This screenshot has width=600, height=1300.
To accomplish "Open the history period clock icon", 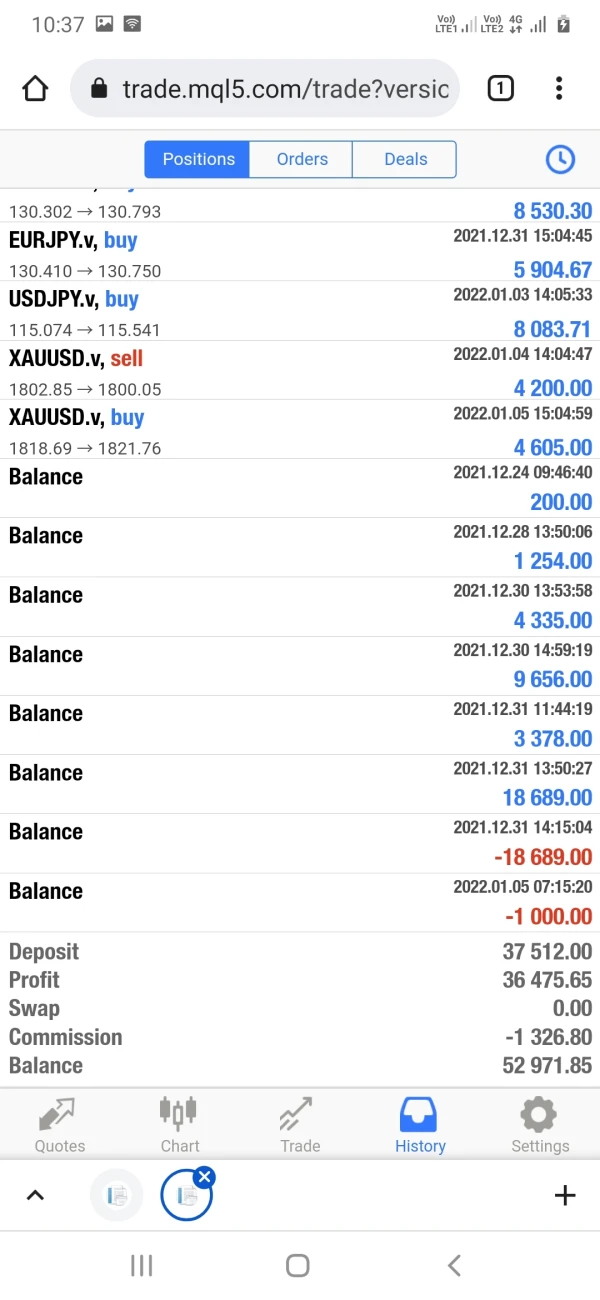I will click(560, 159).
